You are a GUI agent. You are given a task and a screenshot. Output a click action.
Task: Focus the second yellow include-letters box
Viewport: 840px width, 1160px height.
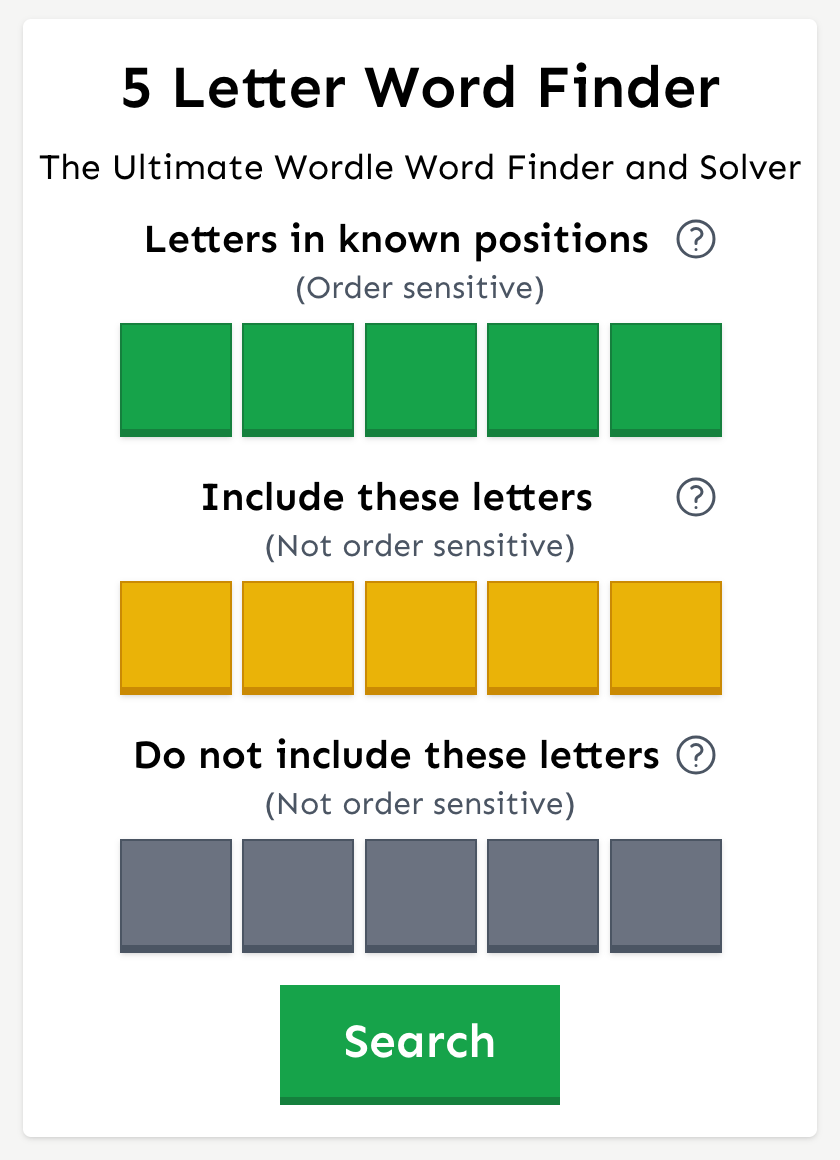pyautogui.click(x=298, y=637)
